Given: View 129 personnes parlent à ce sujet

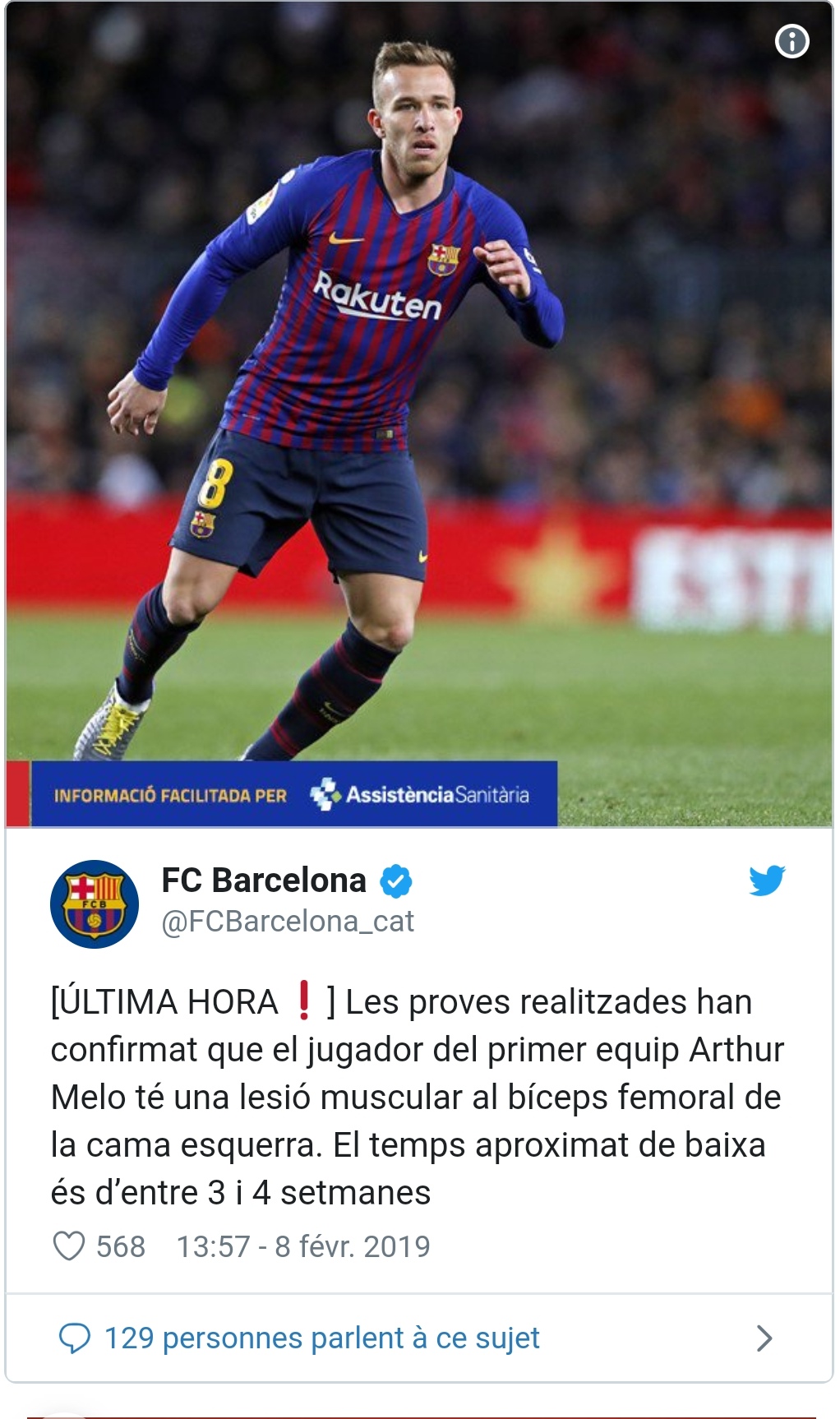Looking at the screenshot, I should [321, 1338].
